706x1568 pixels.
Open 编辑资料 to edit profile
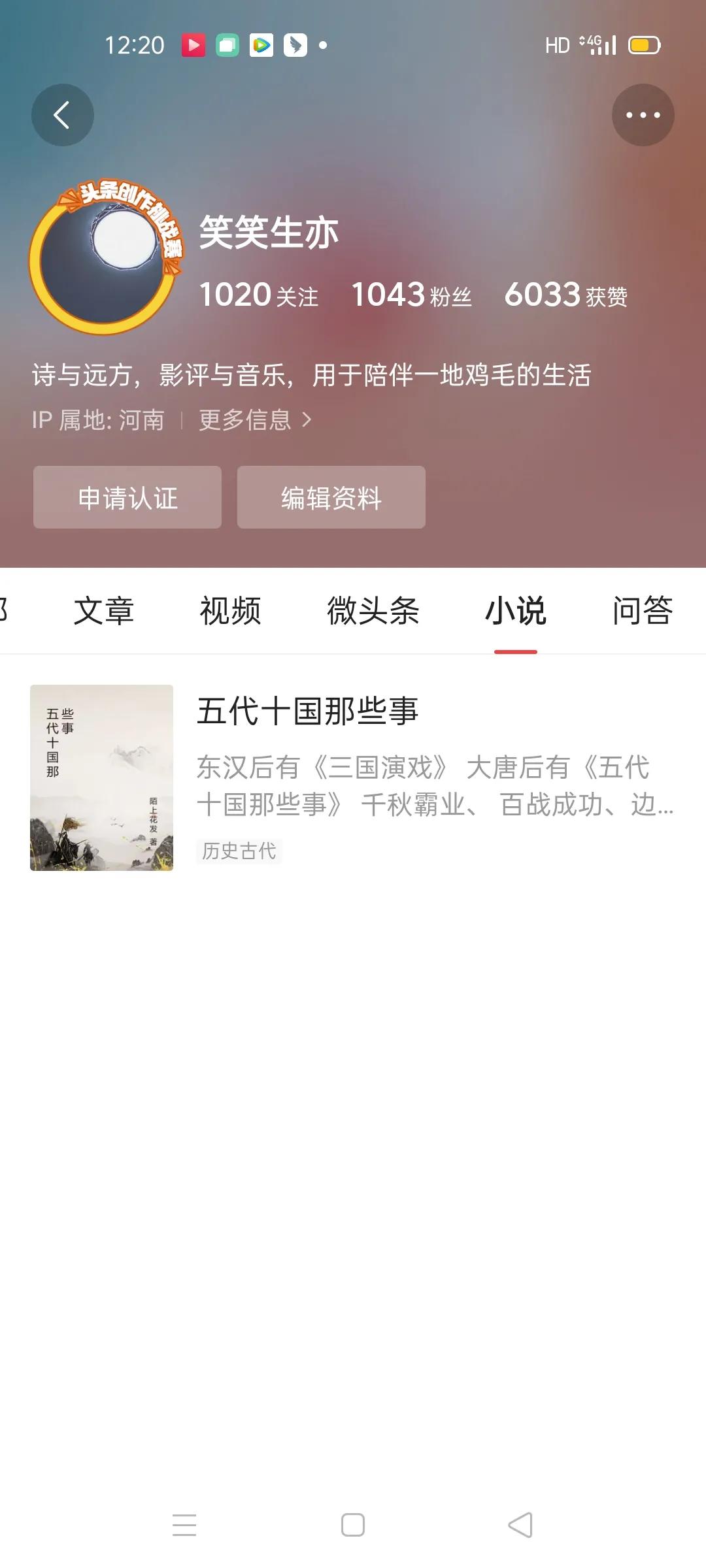coord(331,498)
